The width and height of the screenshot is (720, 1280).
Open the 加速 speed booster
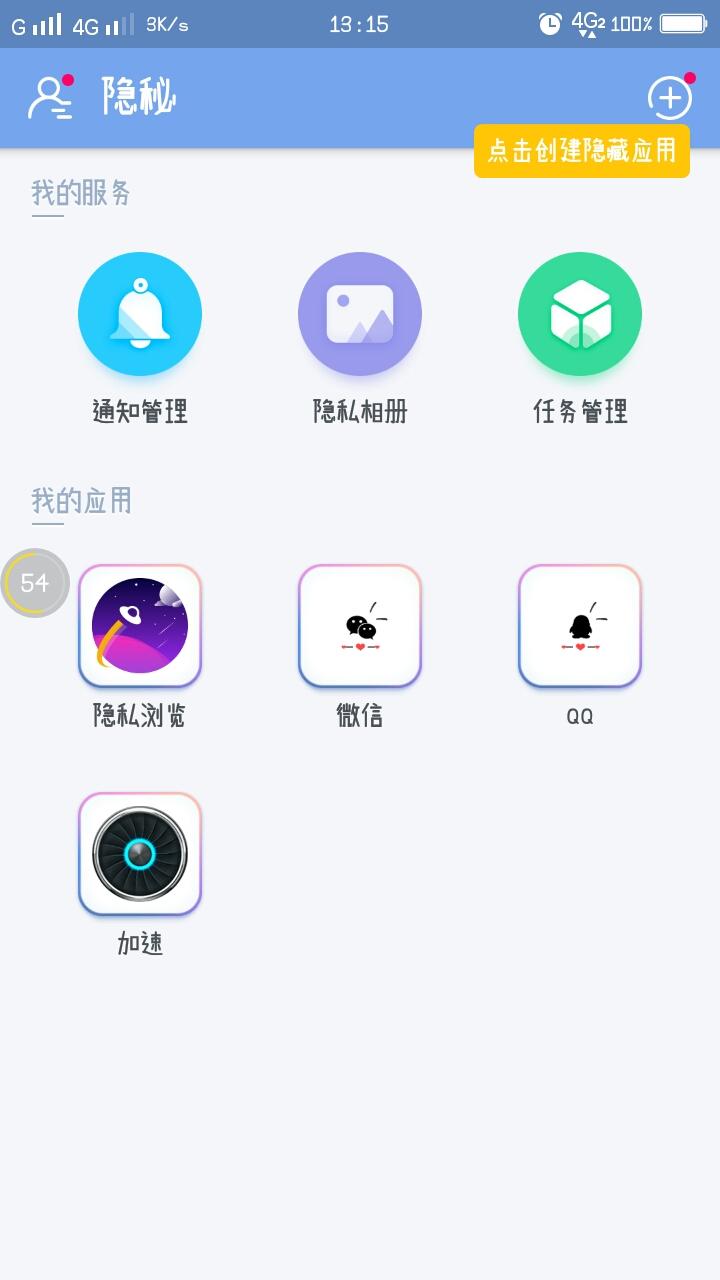click(x=140, y=854)
